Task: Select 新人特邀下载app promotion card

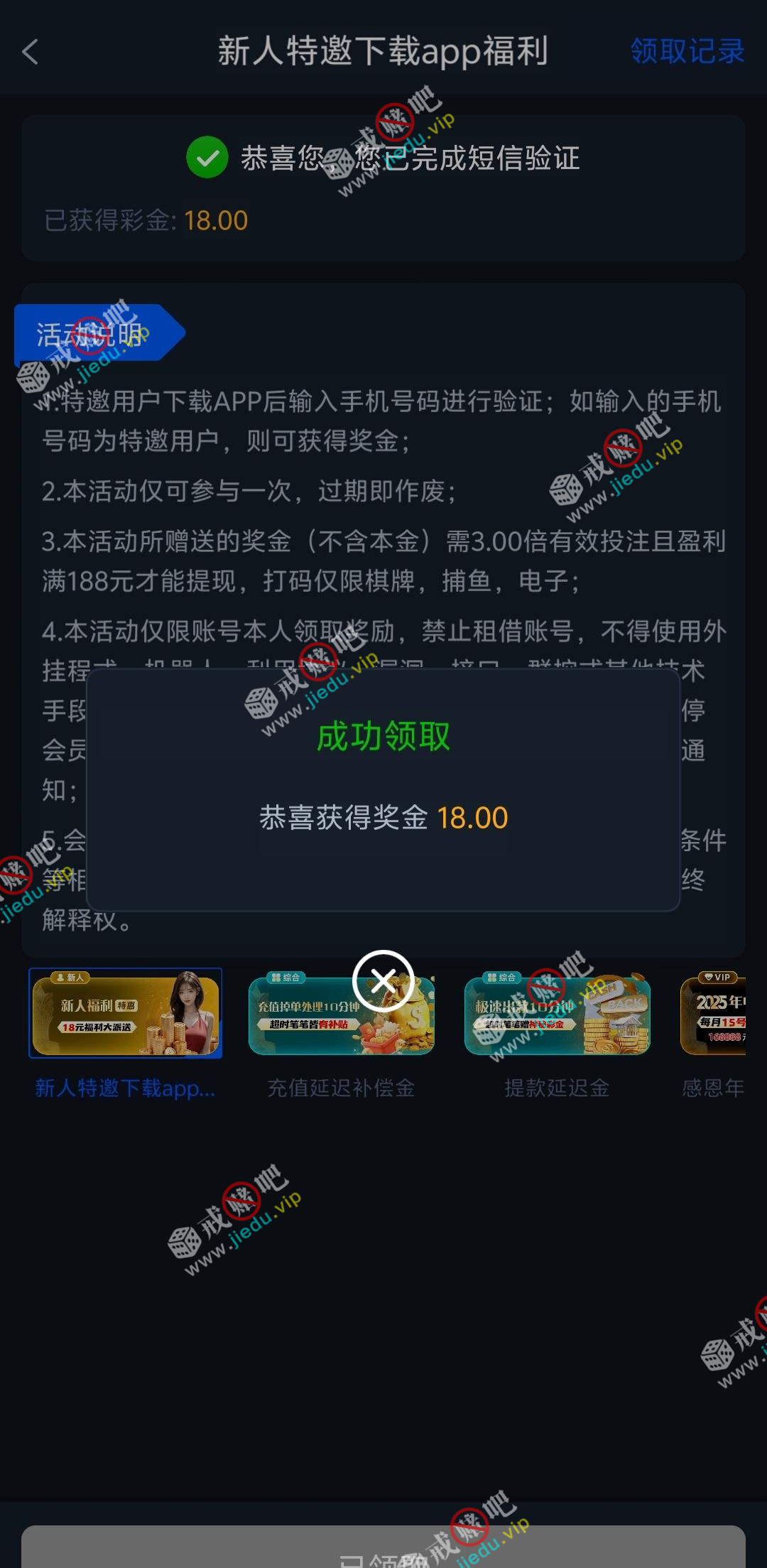Action: point(126,1014)
